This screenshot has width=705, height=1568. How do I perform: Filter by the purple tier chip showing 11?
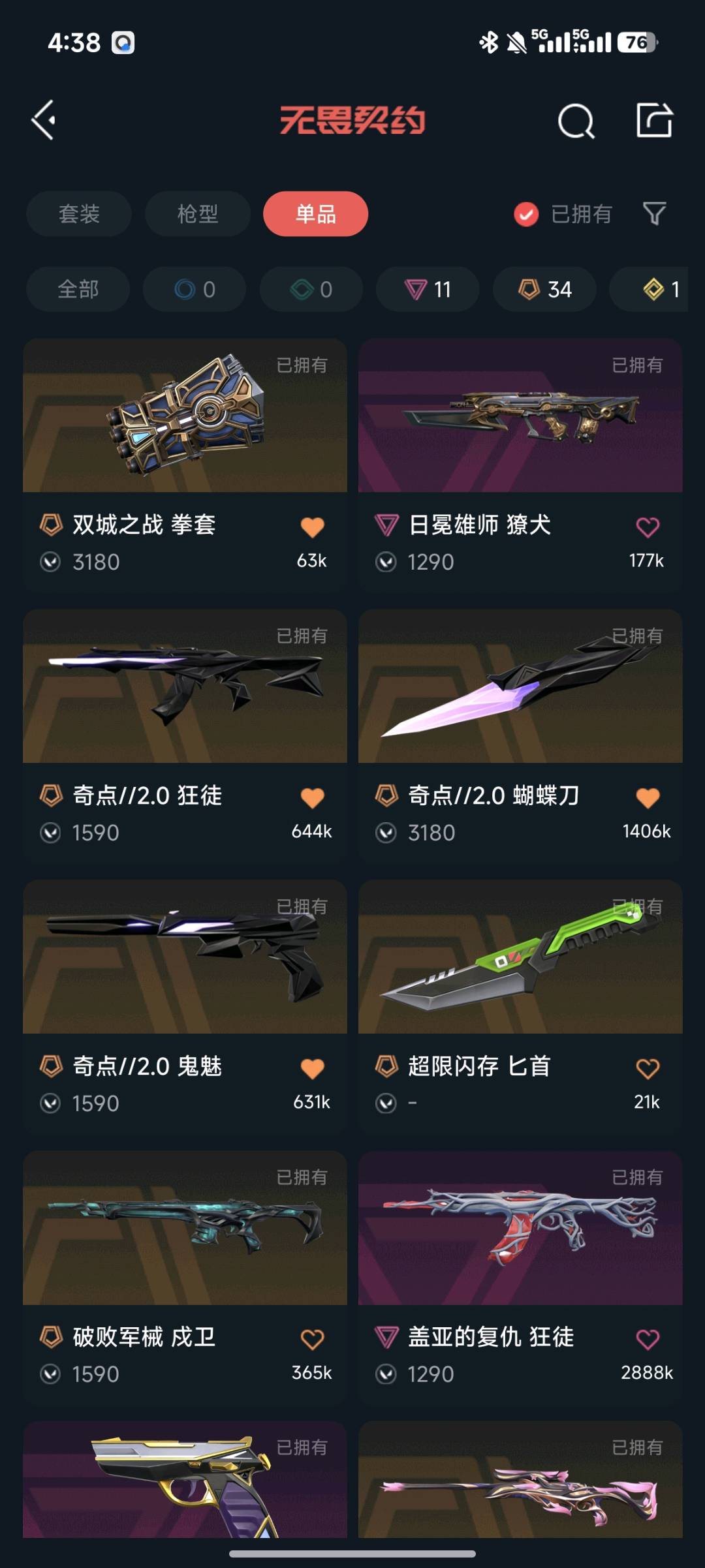[x=428, y=289]
